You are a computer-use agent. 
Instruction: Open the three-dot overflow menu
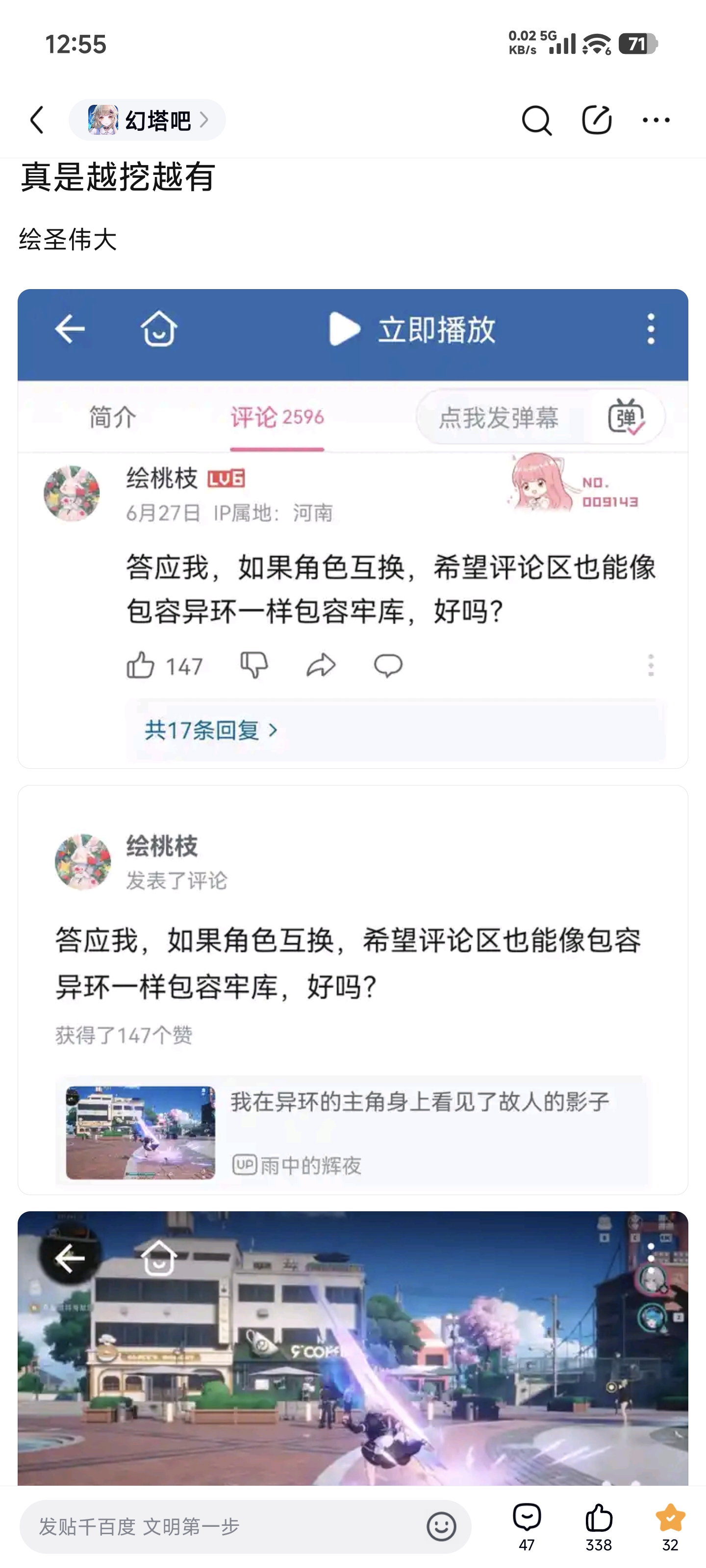(x=656, y=120)
